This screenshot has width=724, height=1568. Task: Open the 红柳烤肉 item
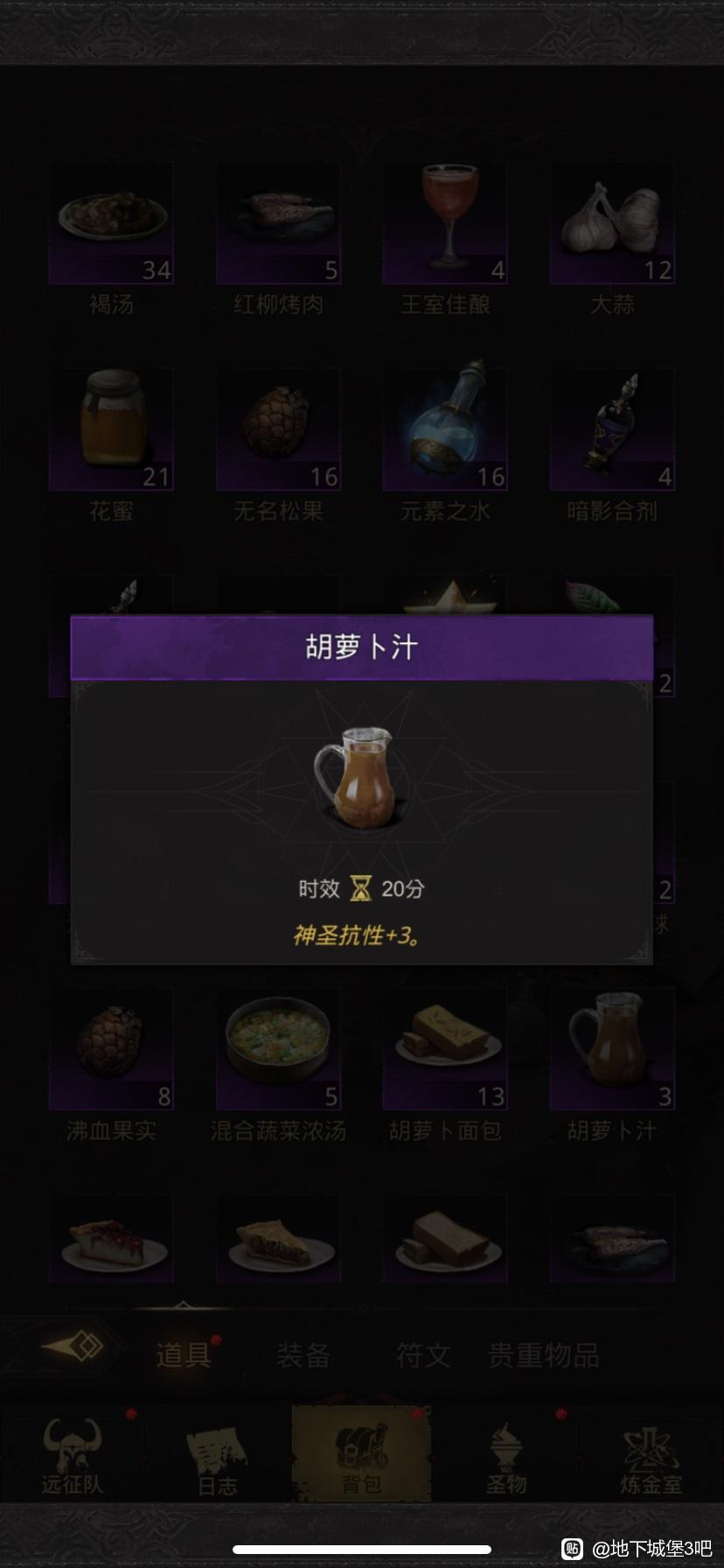278,223
